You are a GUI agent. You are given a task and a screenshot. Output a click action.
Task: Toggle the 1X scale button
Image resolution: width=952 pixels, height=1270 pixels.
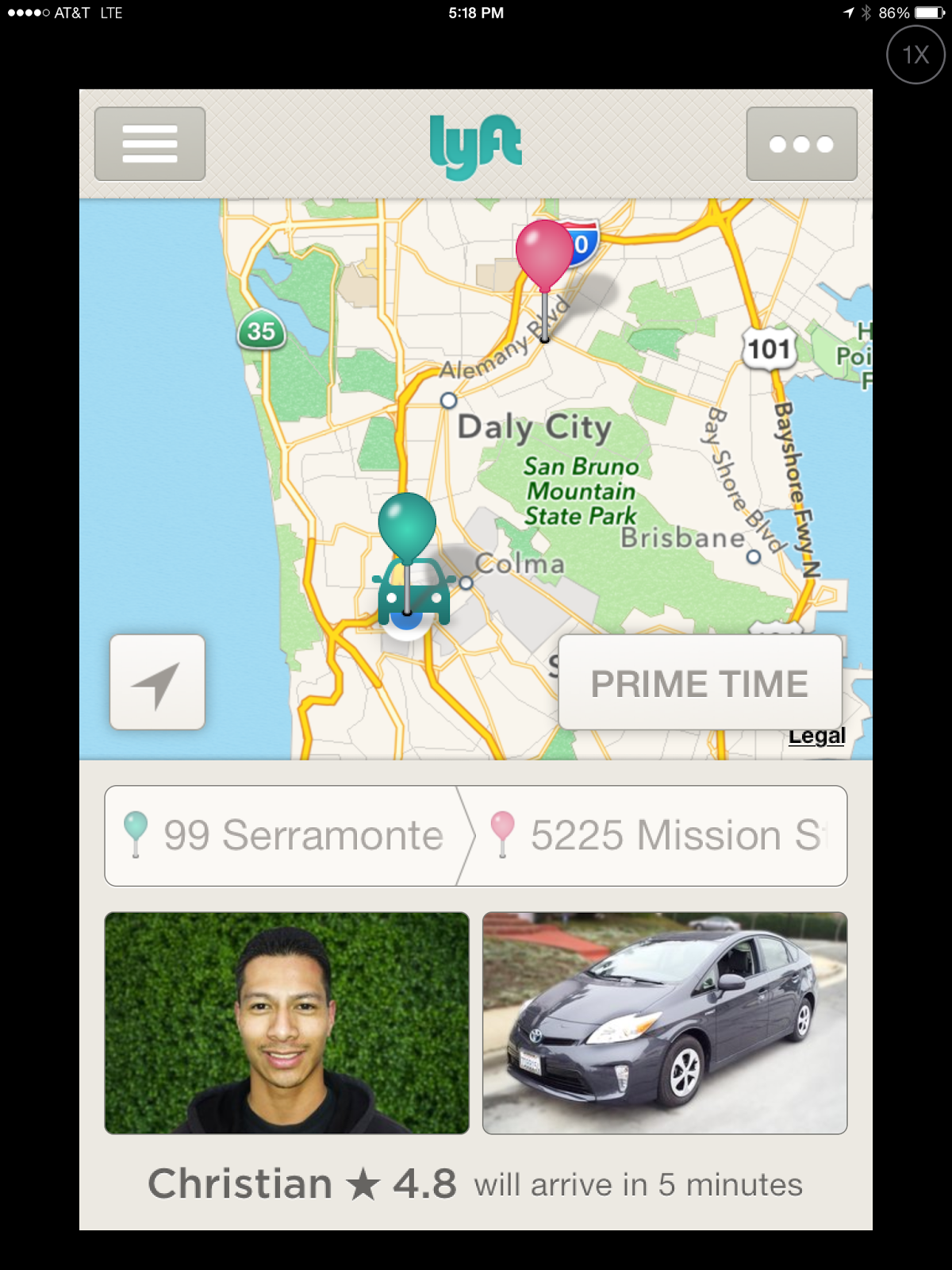click(x=916, y=55)
